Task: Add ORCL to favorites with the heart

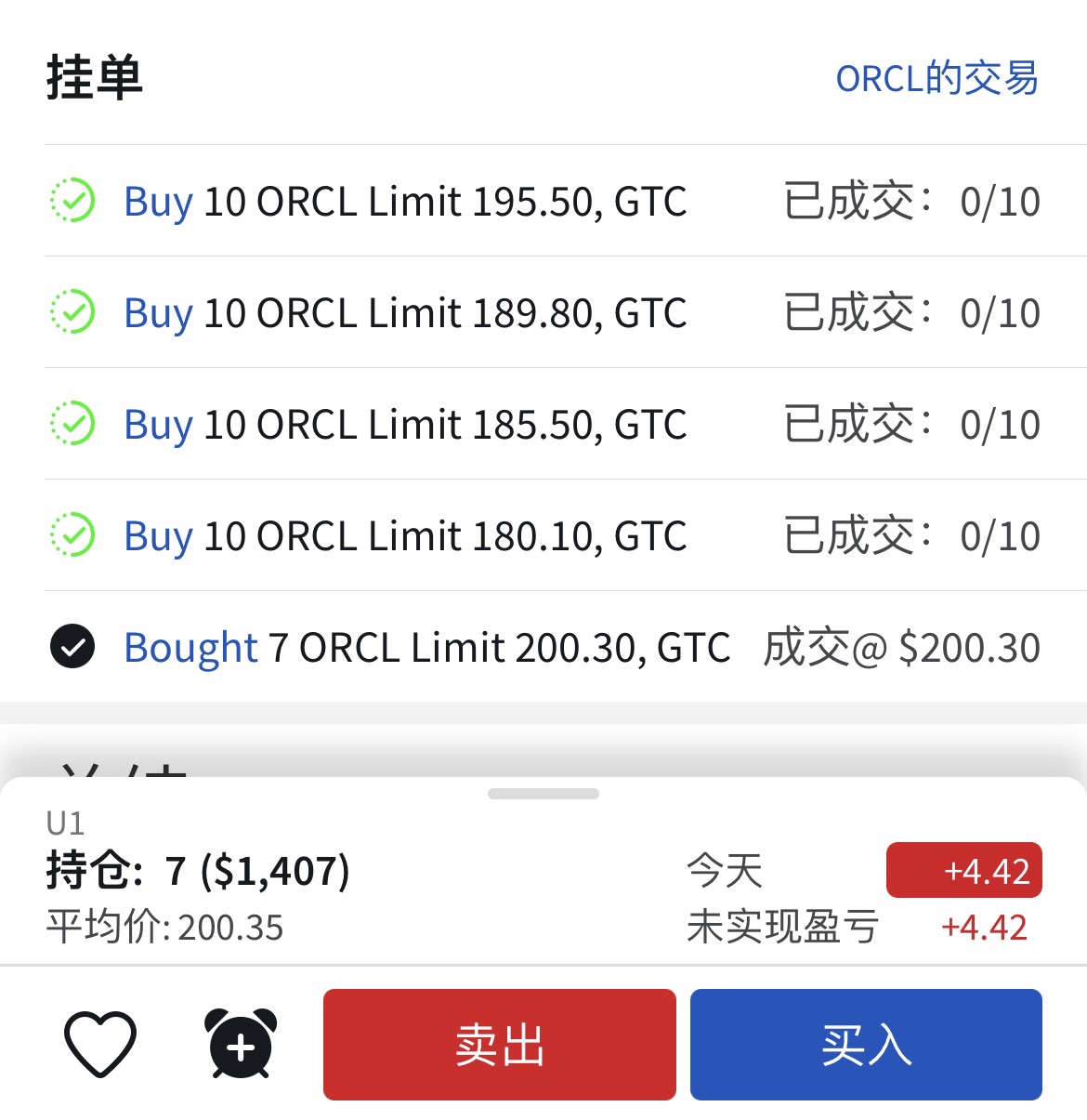Action: pos(100,1044)
